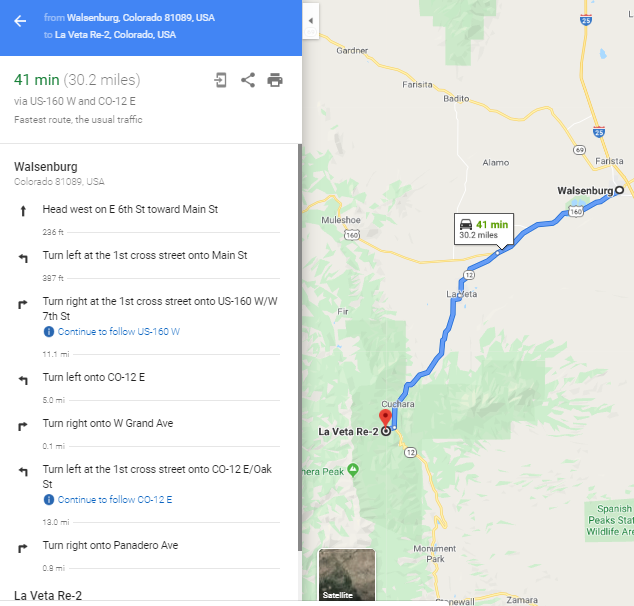The image size is (634, 606).
Task: Select the step Turn right onto W Grand Ave
Action: point(107,424)
